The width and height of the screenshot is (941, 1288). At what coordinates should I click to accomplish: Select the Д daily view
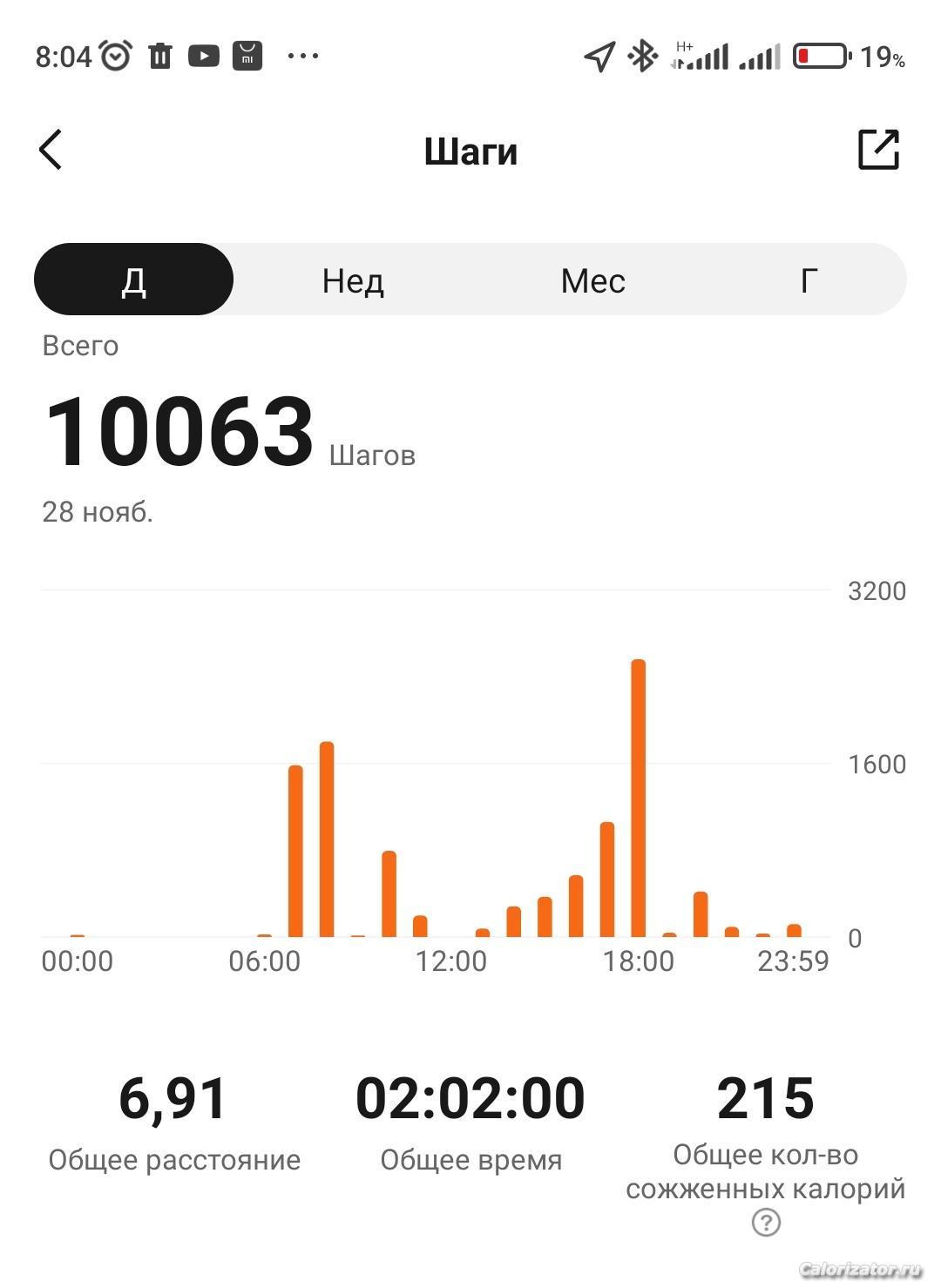click(x=133, y=280)
